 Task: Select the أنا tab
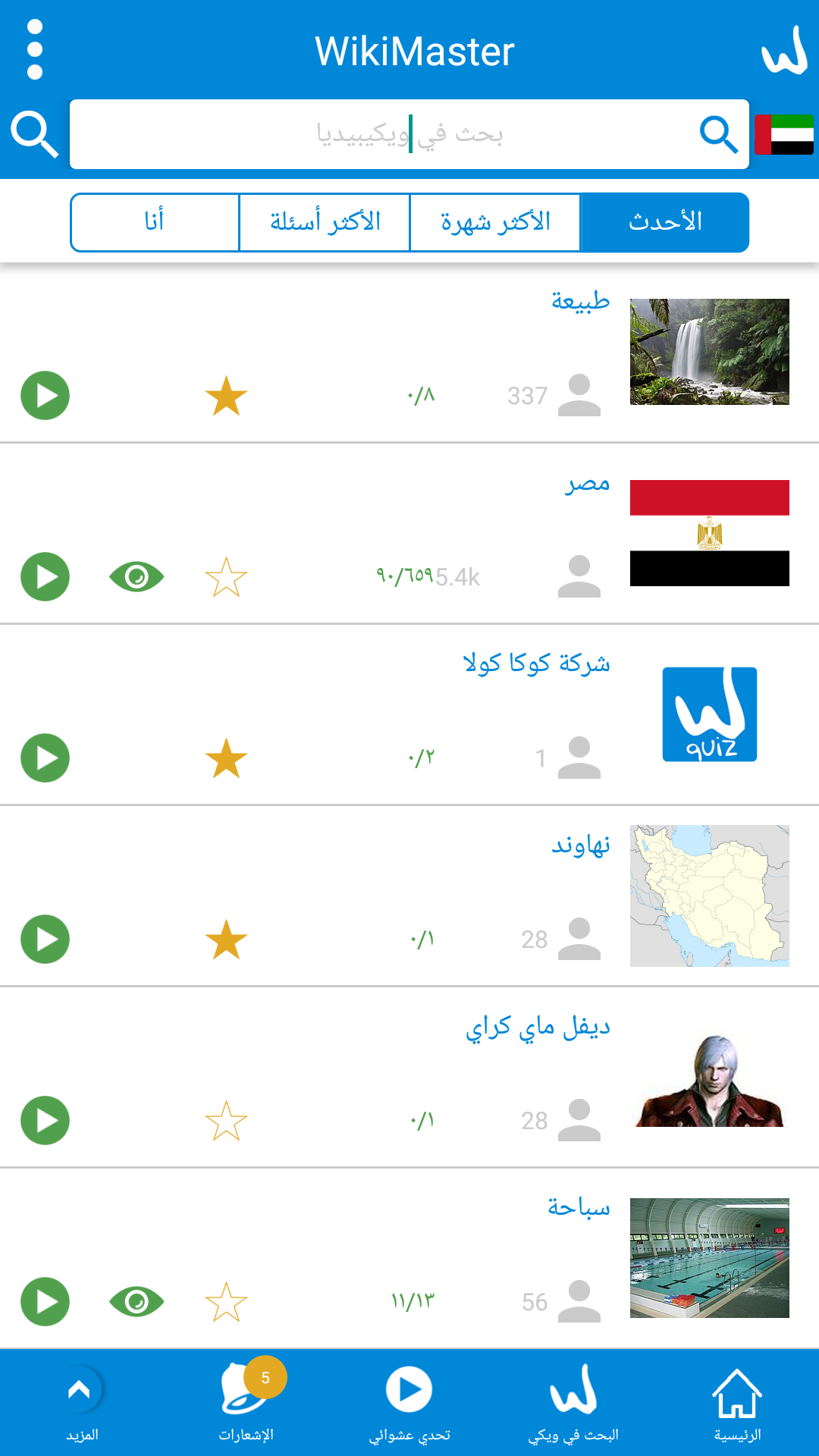click(155, 222)
